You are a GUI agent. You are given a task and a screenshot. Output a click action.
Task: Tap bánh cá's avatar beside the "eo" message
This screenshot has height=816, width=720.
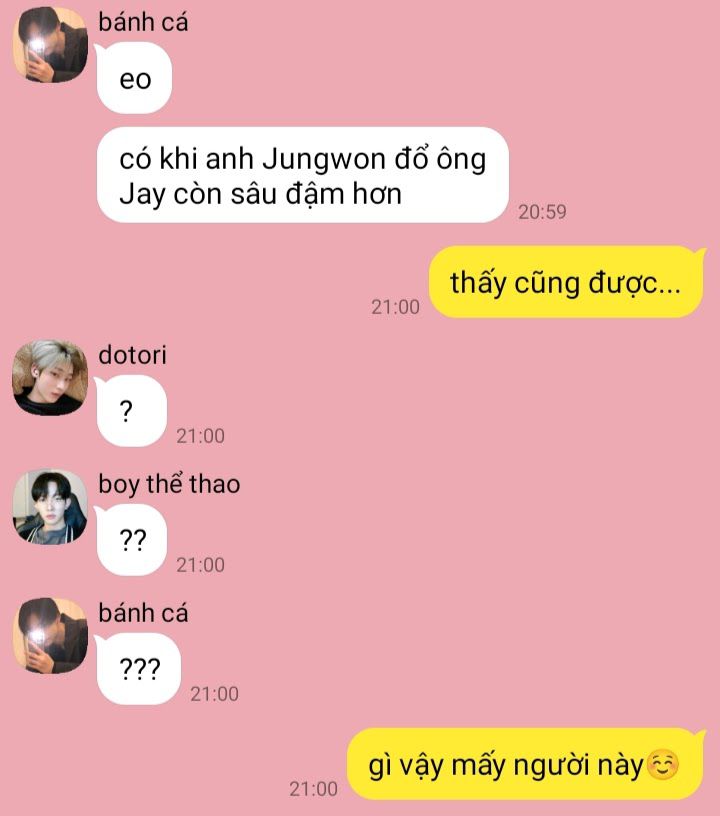click(50, 45)
